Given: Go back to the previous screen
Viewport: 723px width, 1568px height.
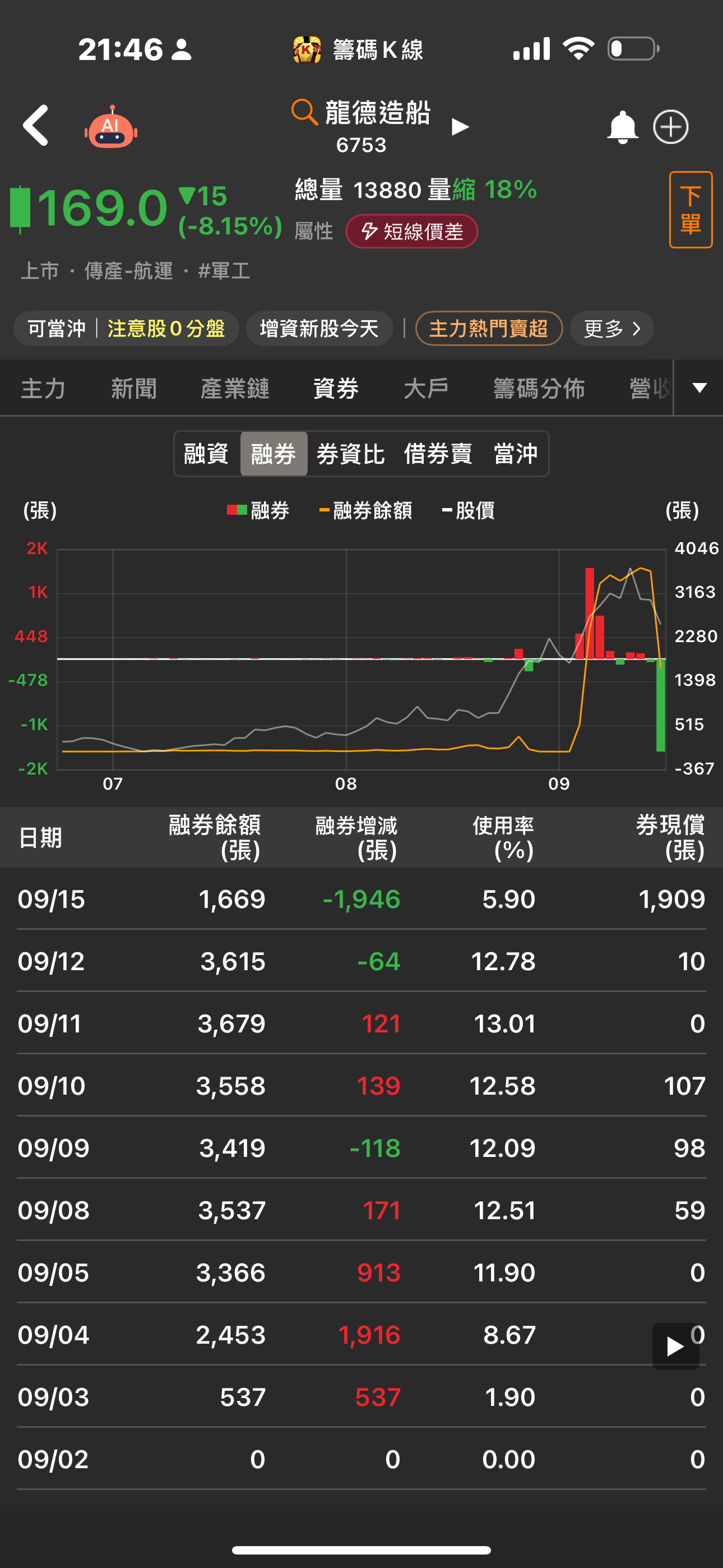Looking at the screenshot, I should 35,126.
